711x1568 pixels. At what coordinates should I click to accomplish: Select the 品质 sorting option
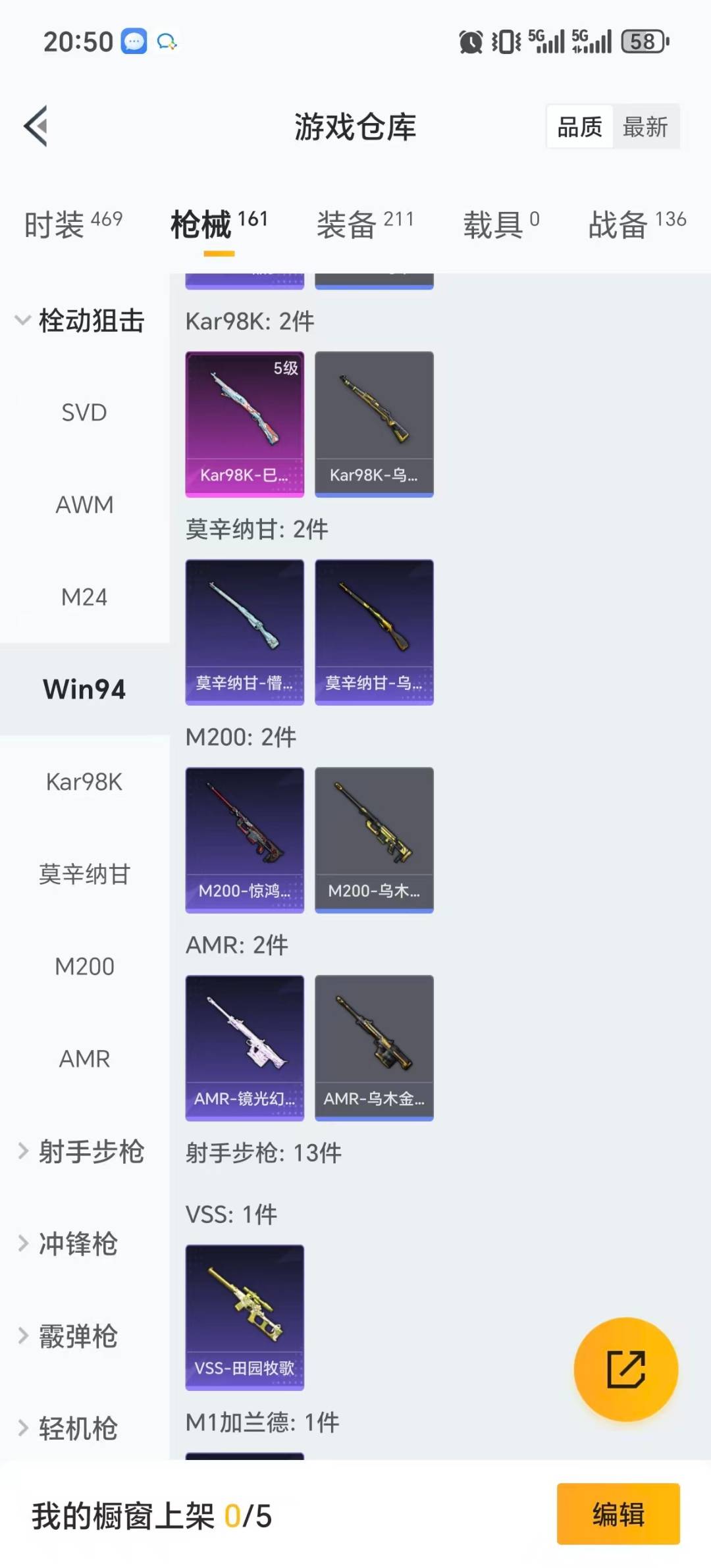[x=578, y=126]
